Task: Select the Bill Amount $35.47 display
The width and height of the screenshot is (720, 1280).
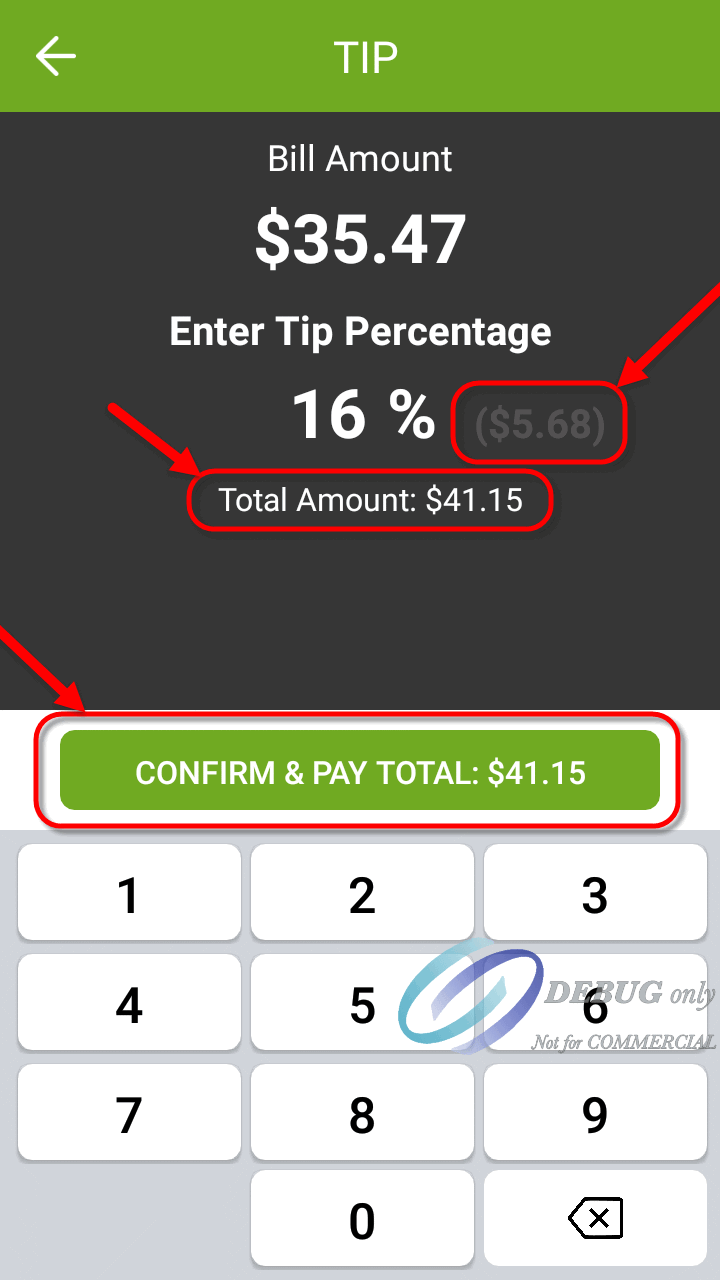Action: [360, 237]
